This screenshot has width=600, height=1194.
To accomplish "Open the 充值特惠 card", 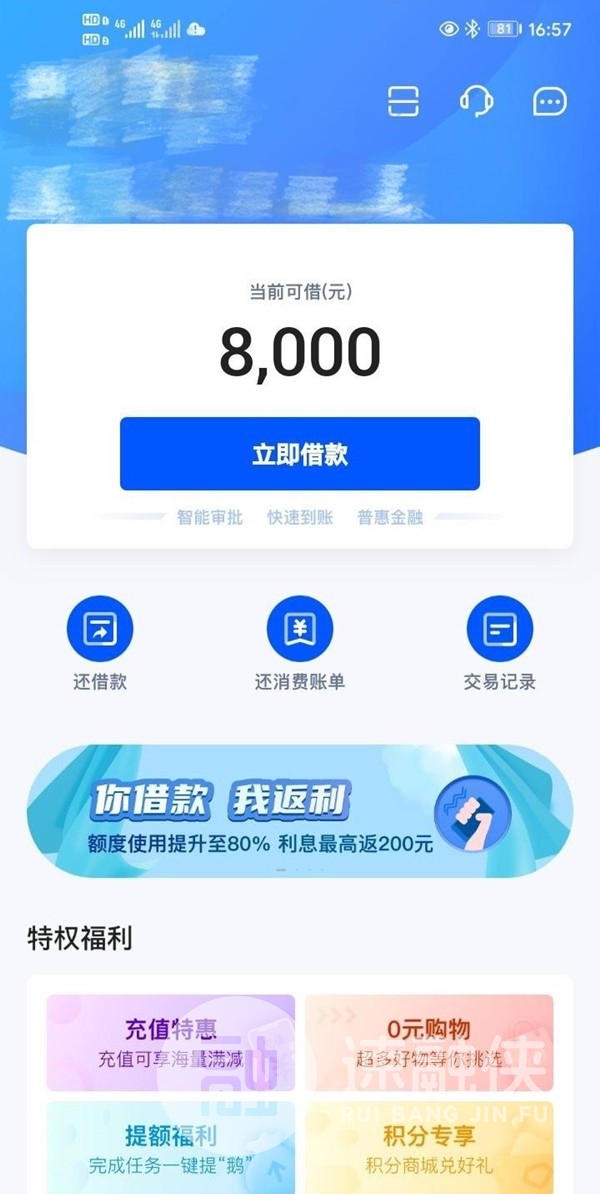I will tap(171, 1042).
